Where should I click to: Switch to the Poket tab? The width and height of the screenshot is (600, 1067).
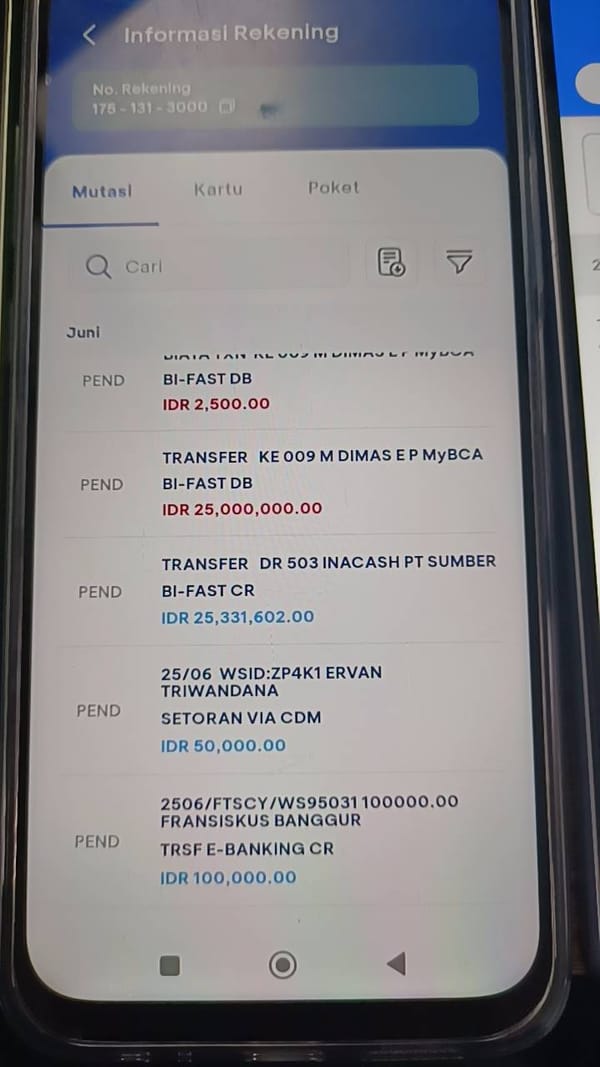click(x=333, y=188)
